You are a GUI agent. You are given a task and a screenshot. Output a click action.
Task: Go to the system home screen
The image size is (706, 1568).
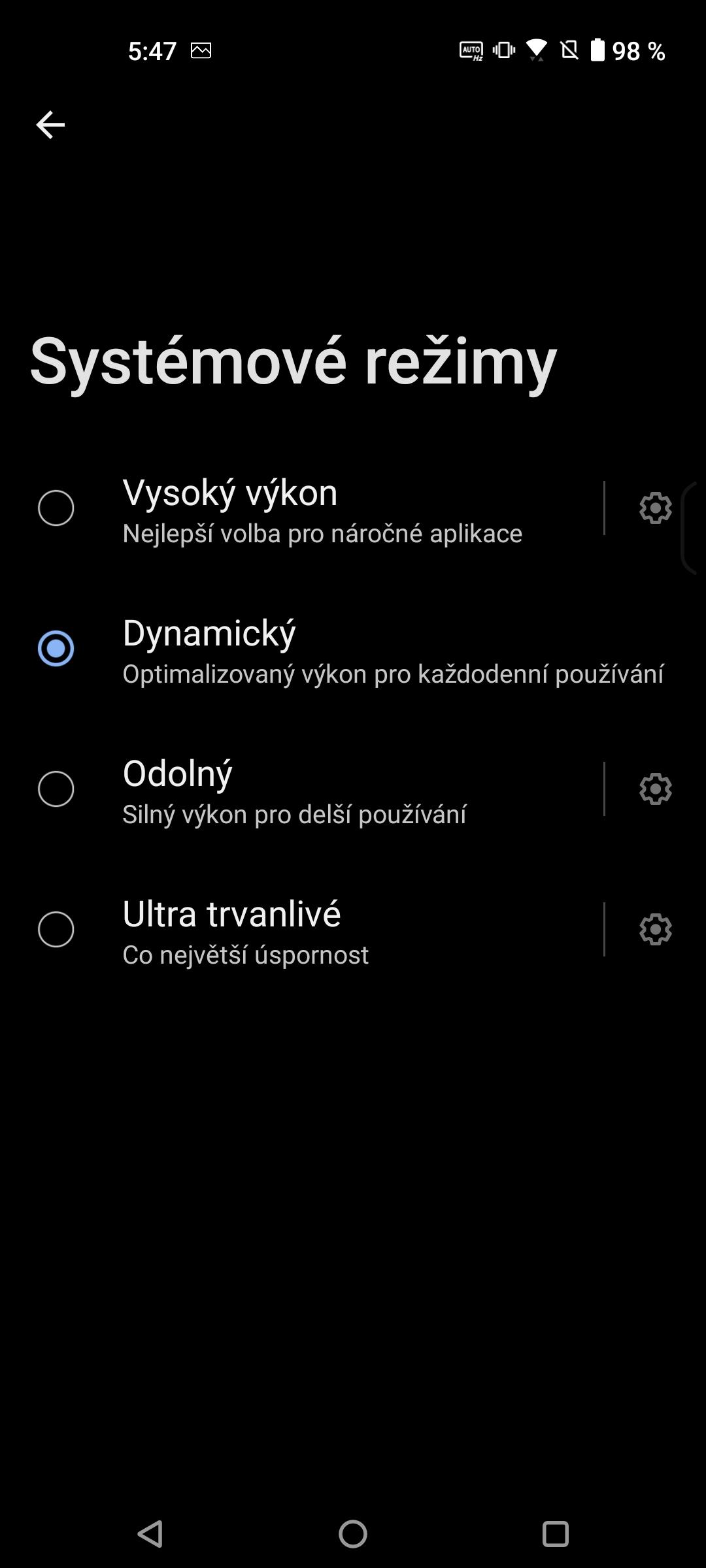click(x=353, y=1533)
